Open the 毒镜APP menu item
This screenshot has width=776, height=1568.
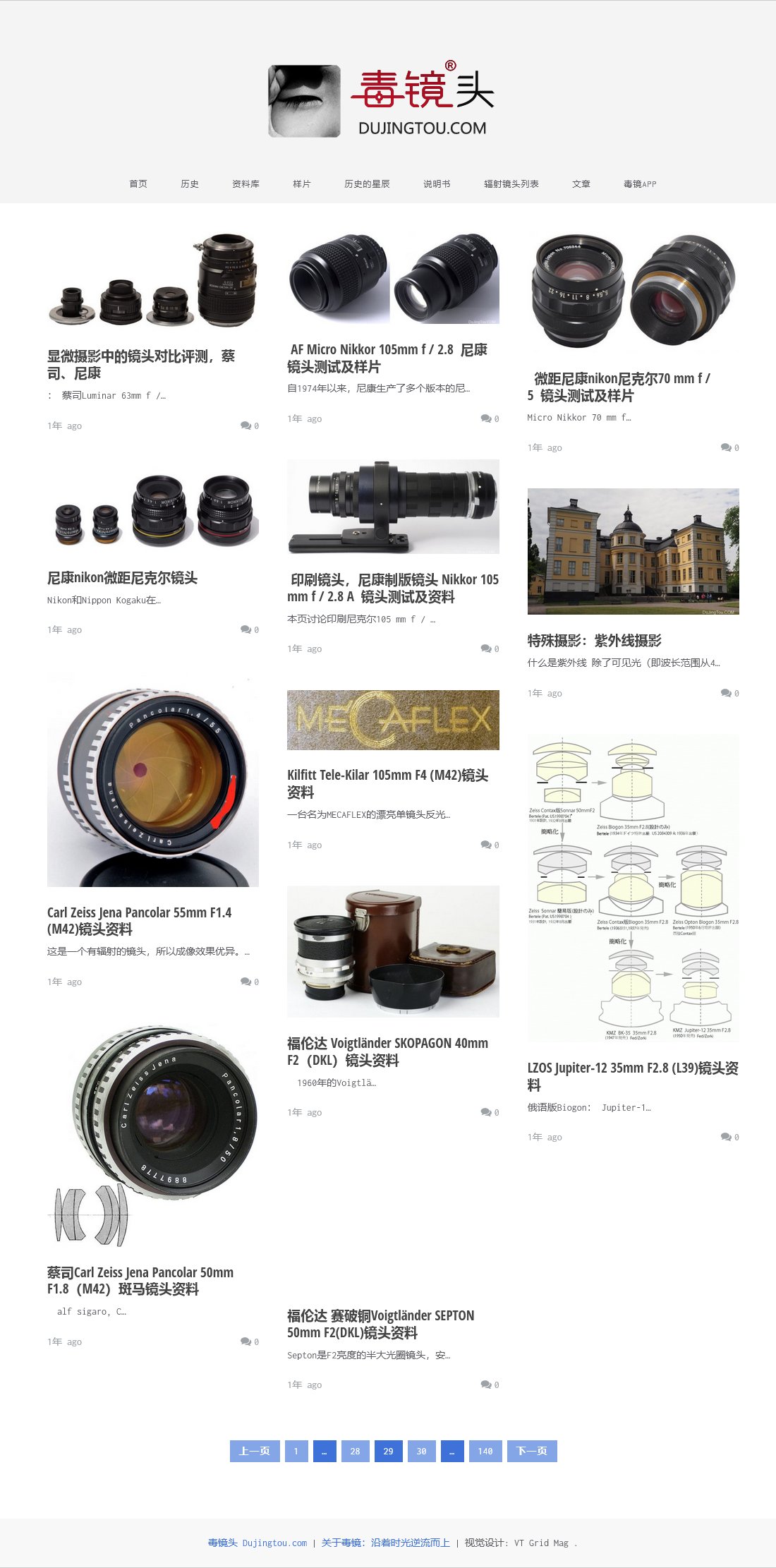point(640,184)
